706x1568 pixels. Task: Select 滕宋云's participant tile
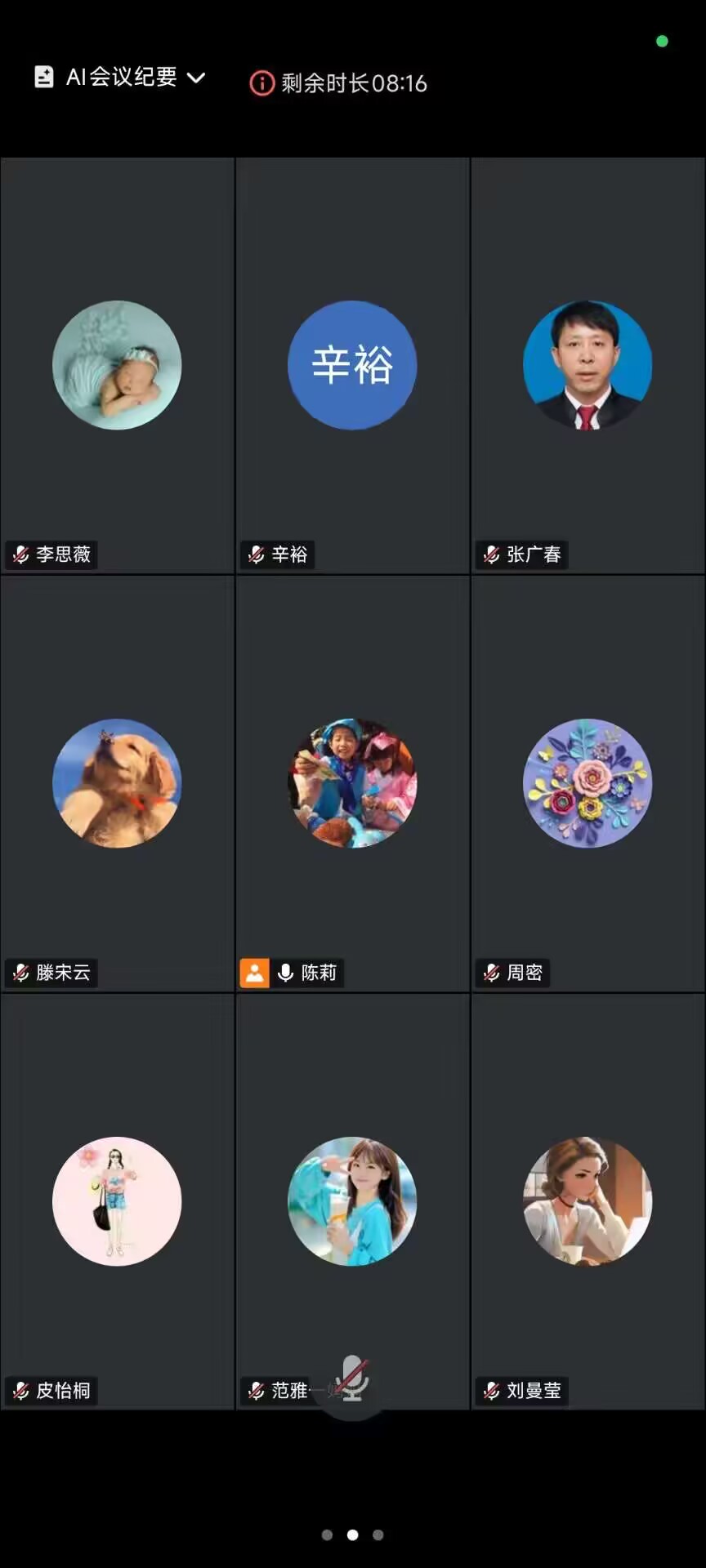coord(117,784)
